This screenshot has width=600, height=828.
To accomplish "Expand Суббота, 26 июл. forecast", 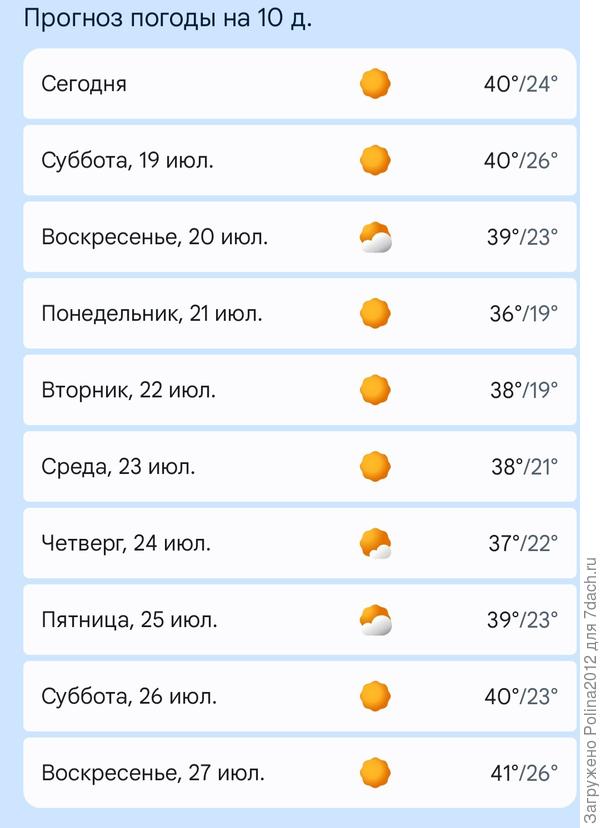I will [x=300, y=696].
